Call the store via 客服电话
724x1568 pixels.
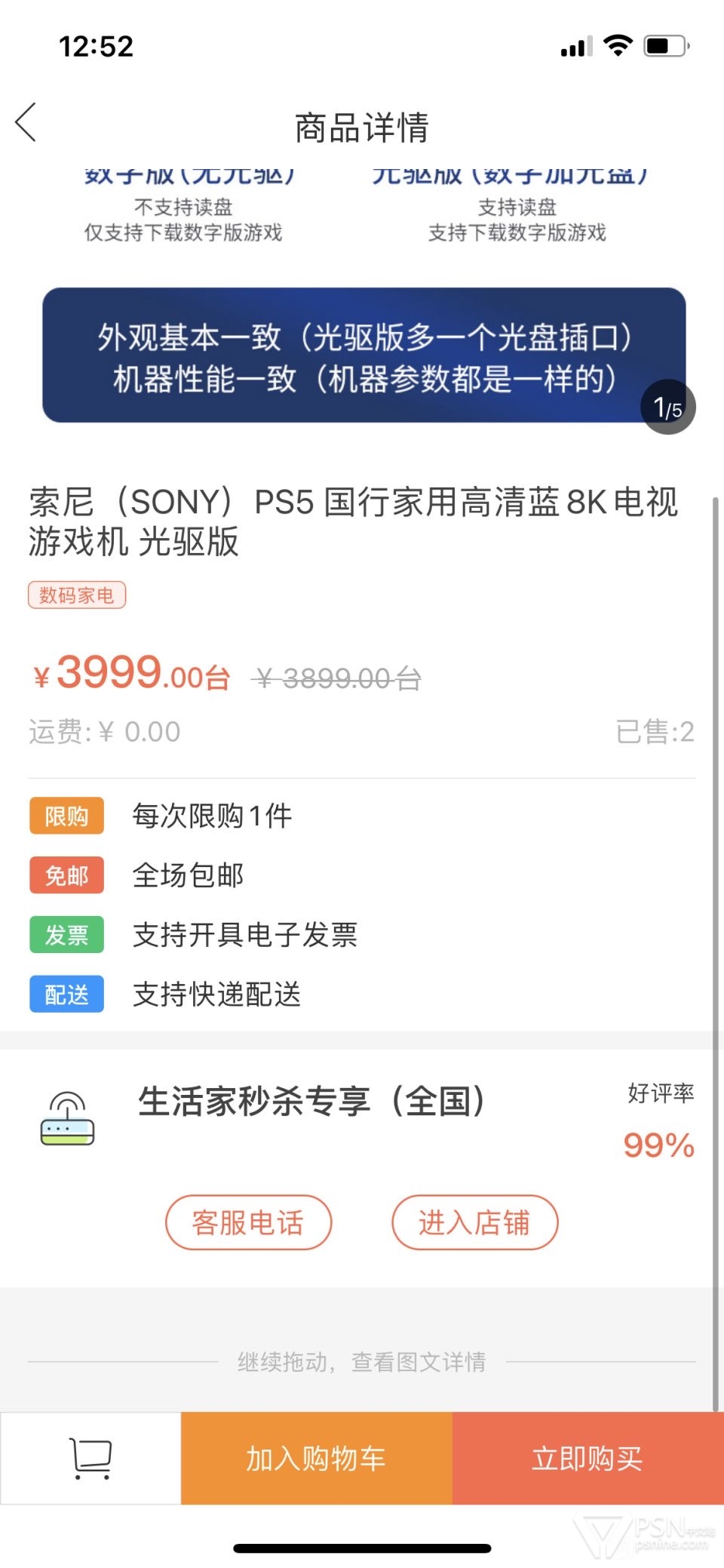(248, 1222)
